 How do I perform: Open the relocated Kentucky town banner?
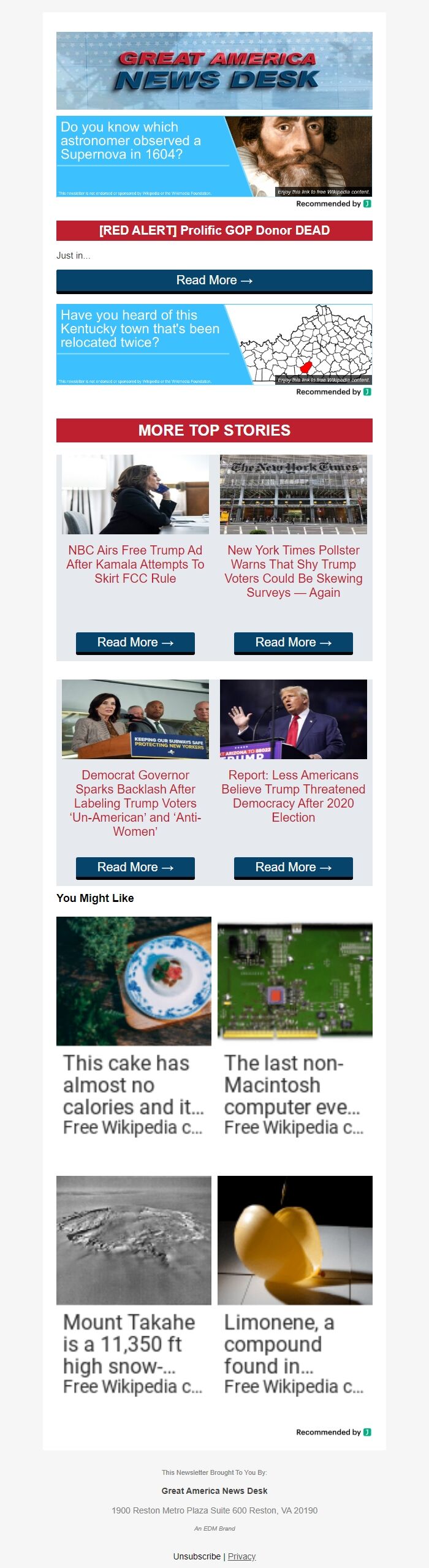tap(214, 344)
